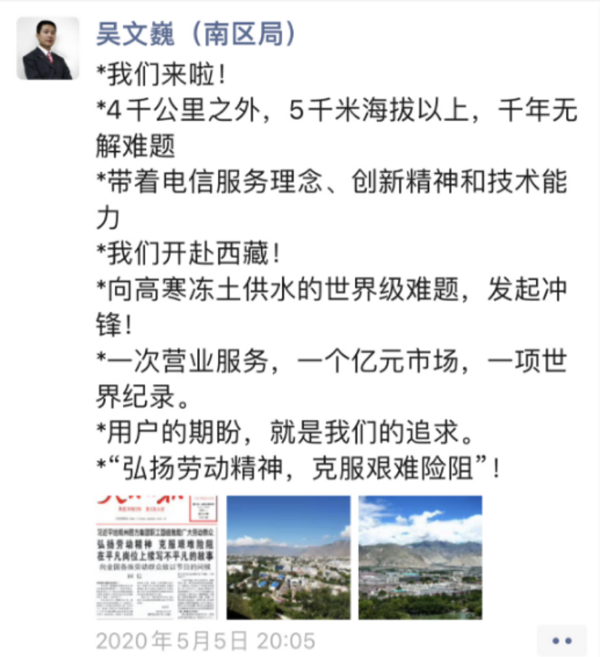Tap the name 吴文巍（南区局）
Viewport: 600px width, 657px height.
point(195,34)
